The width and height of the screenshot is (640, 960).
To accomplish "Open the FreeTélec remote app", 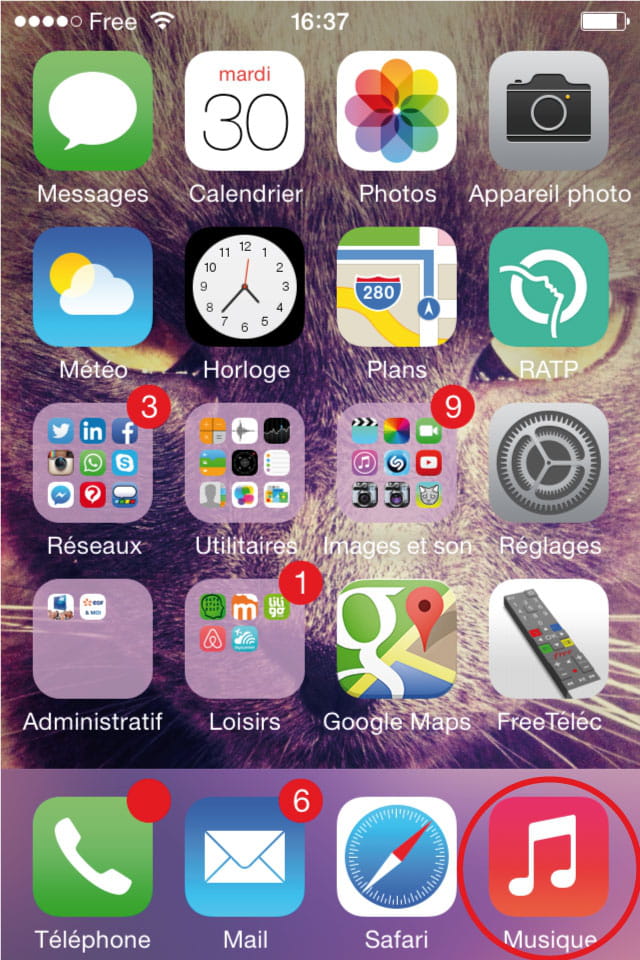I will pyautogui.click(x=548, y=638).
